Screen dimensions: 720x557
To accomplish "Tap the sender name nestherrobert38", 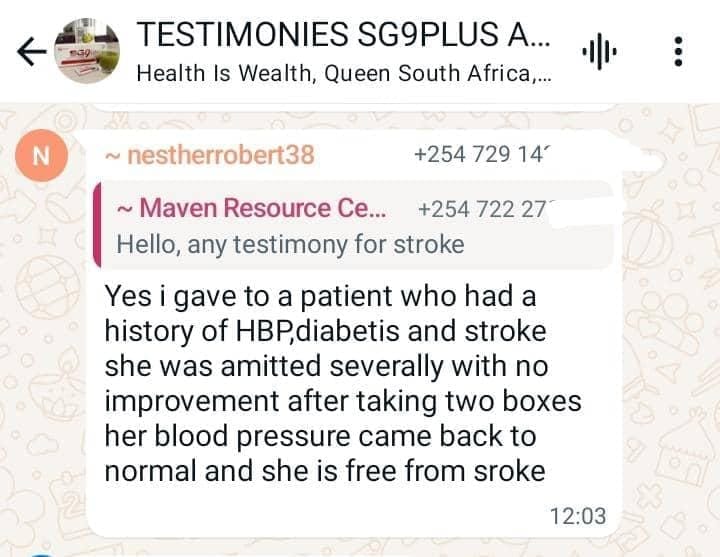I will coord(209,155).
